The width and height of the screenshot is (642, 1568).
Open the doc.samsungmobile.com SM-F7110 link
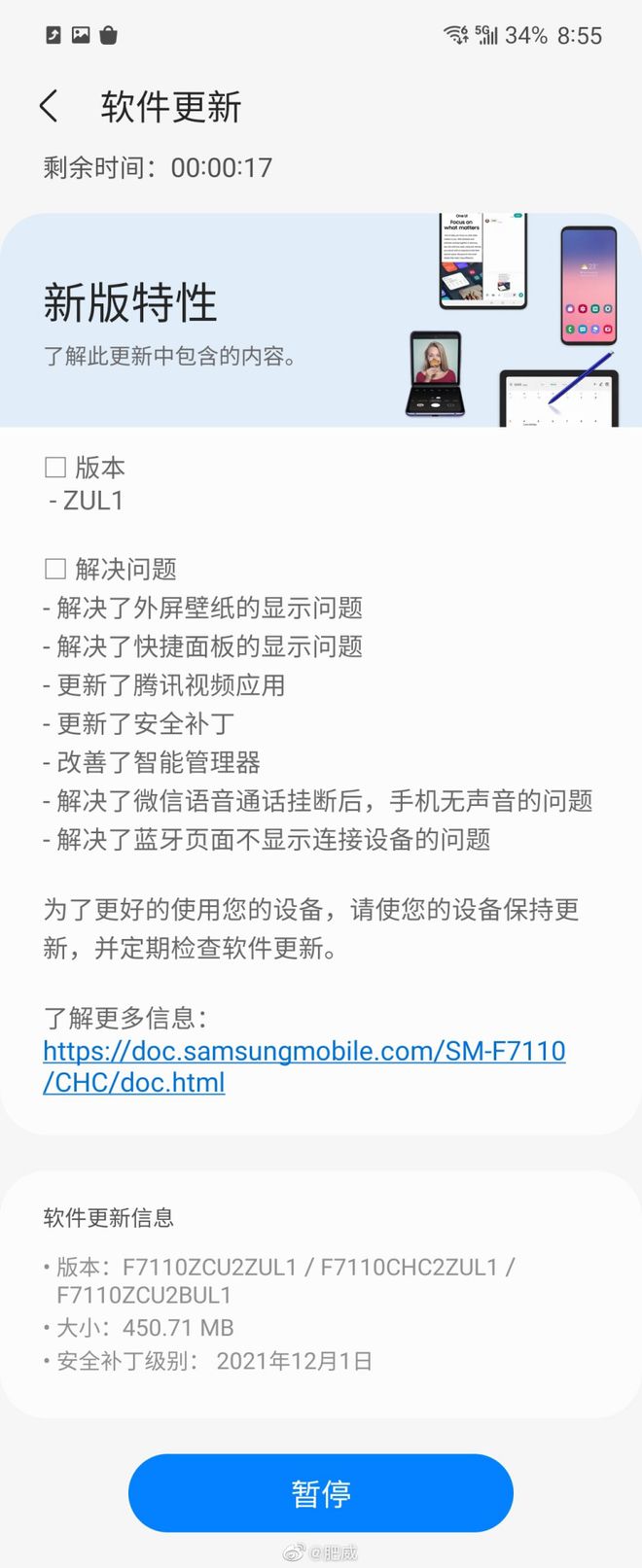303,1051
